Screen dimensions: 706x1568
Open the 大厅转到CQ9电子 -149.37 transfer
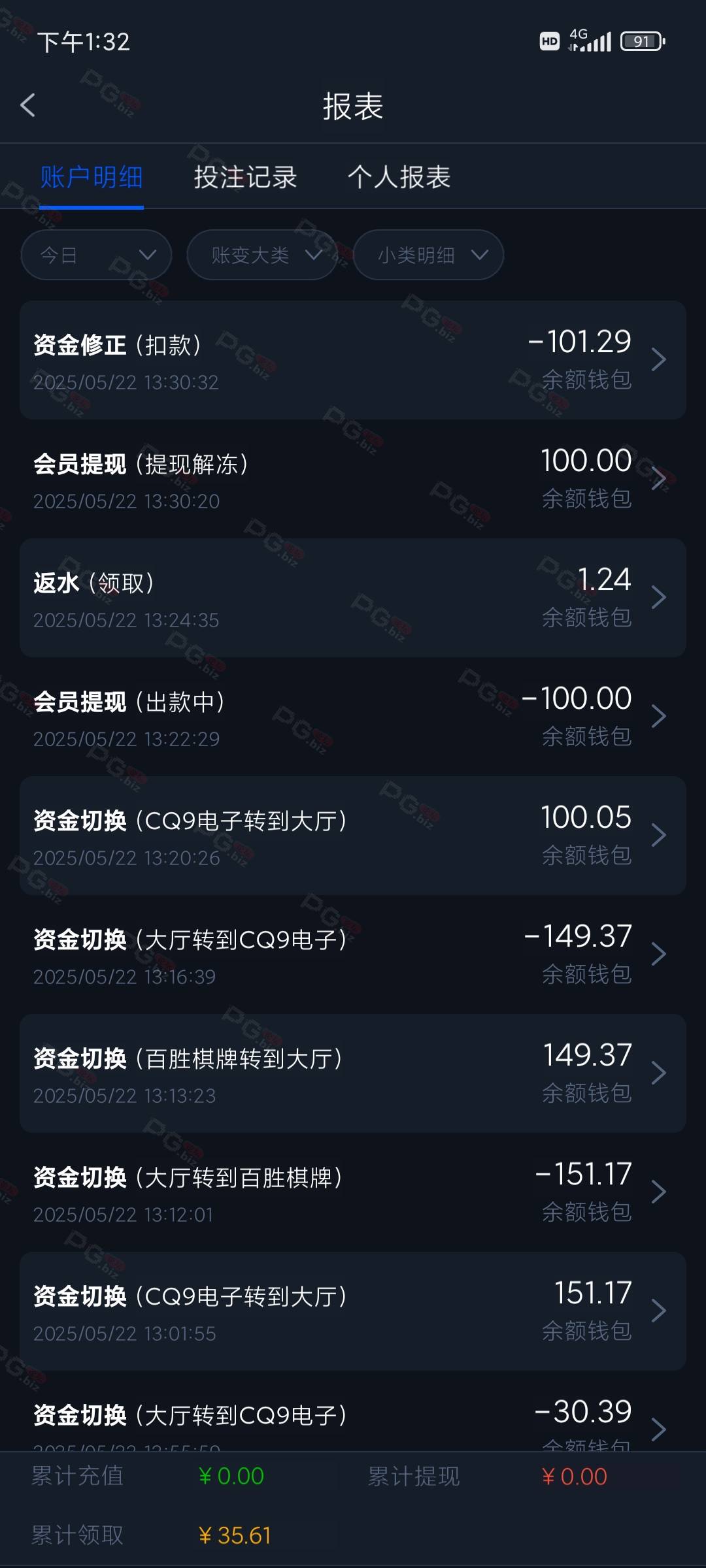(353, 955)
